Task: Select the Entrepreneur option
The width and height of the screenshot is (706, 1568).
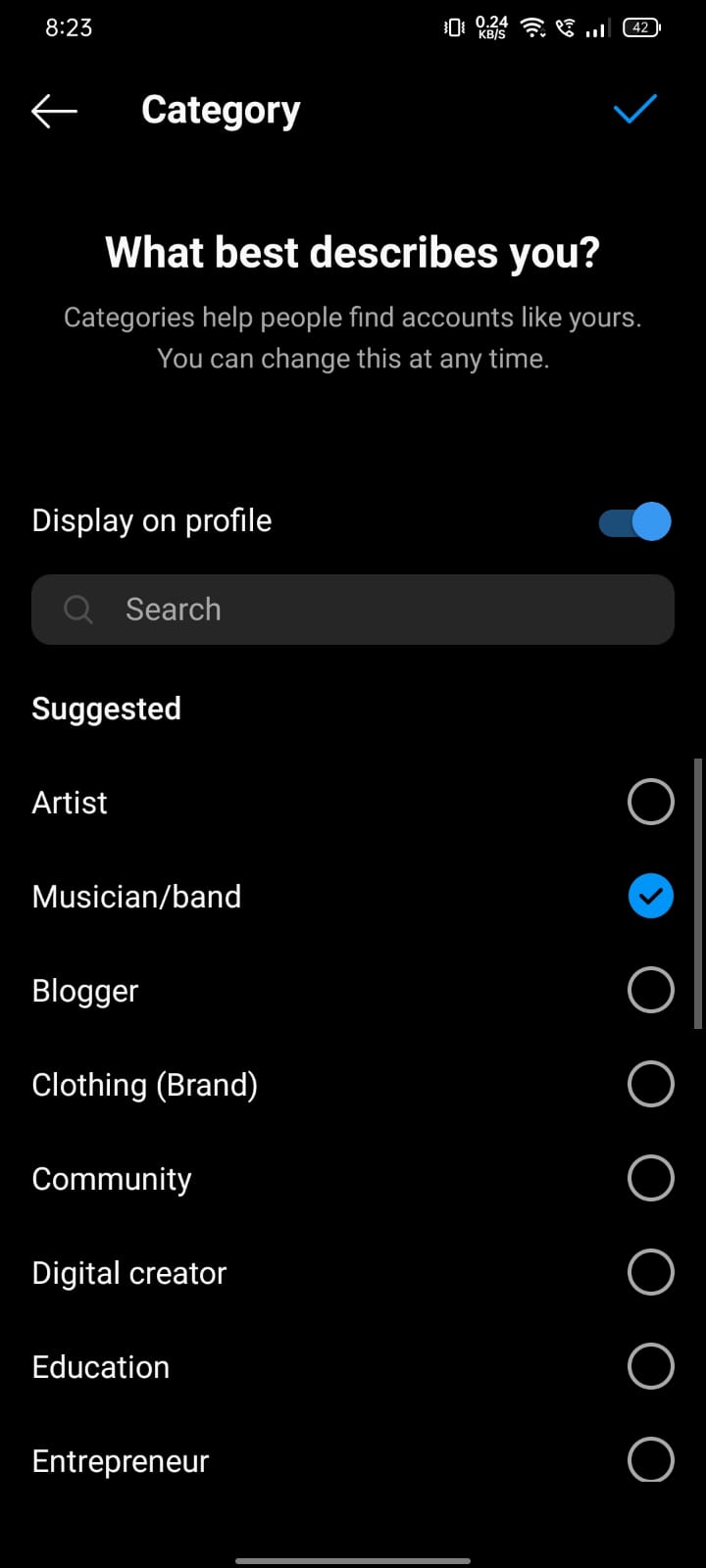Action: click(650, 1460)
